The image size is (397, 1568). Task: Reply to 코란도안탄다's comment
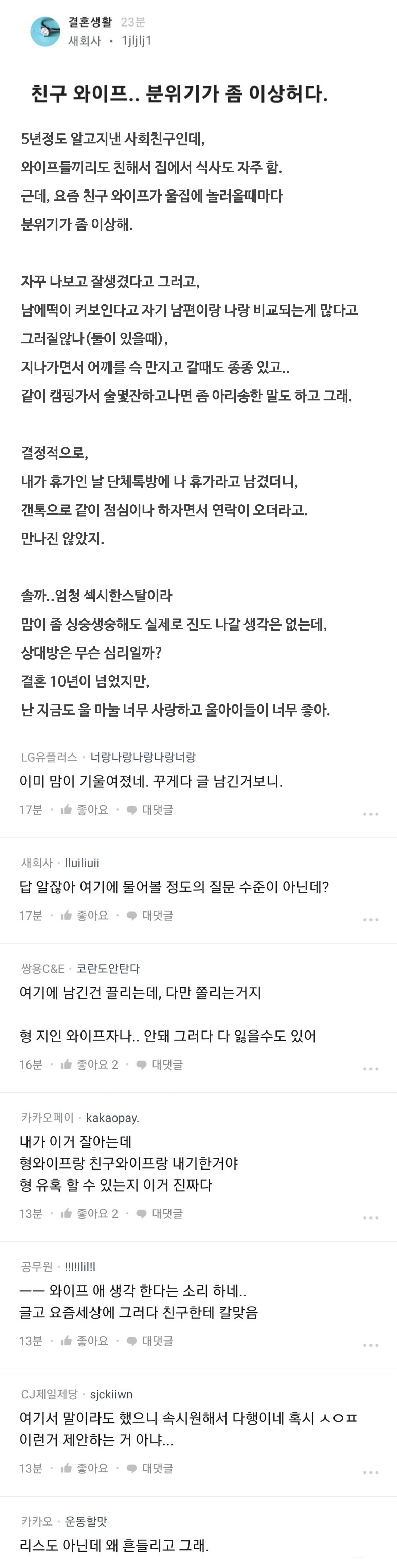click(x=159, y=1064)
